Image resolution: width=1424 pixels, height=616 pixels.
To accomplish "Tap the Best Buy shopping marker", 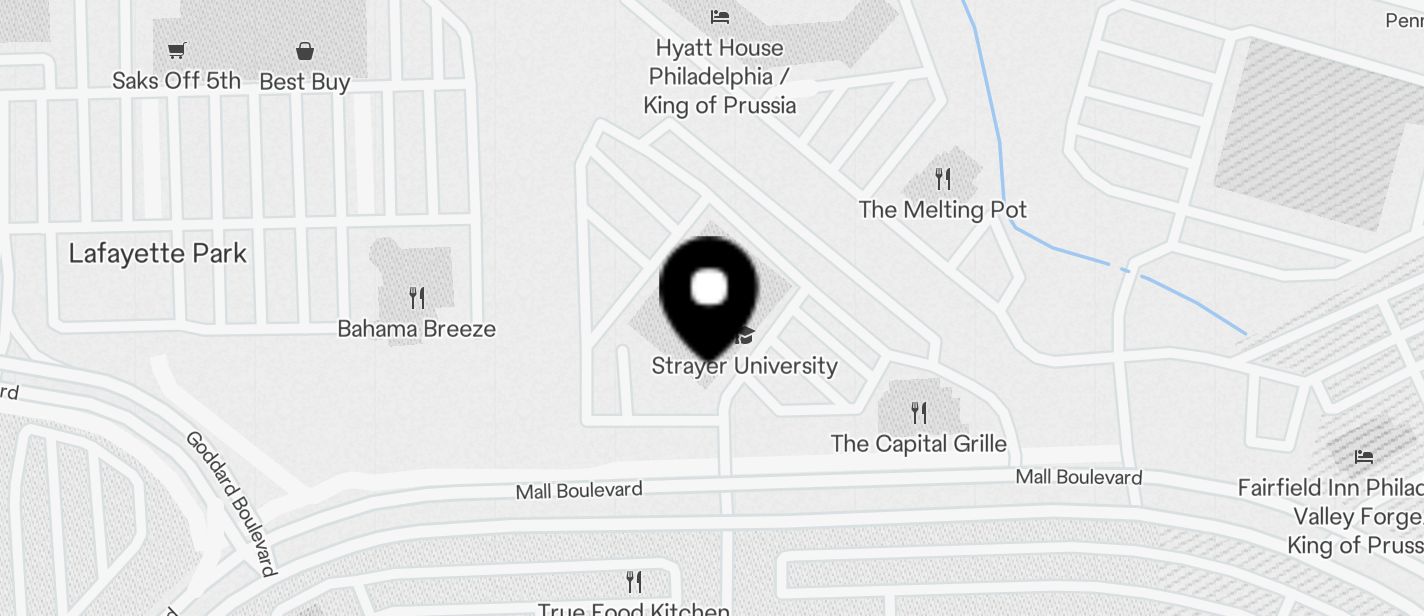I will (304, 51).
